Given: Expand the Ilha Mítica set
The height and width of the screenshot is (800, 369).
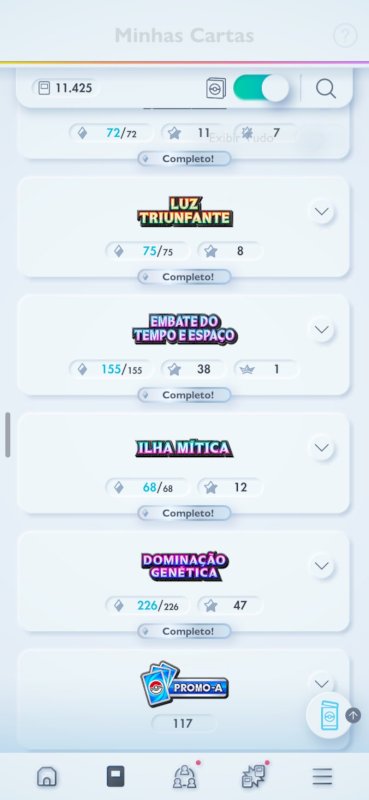Looking at the screenshot, I should coord(322,447).
